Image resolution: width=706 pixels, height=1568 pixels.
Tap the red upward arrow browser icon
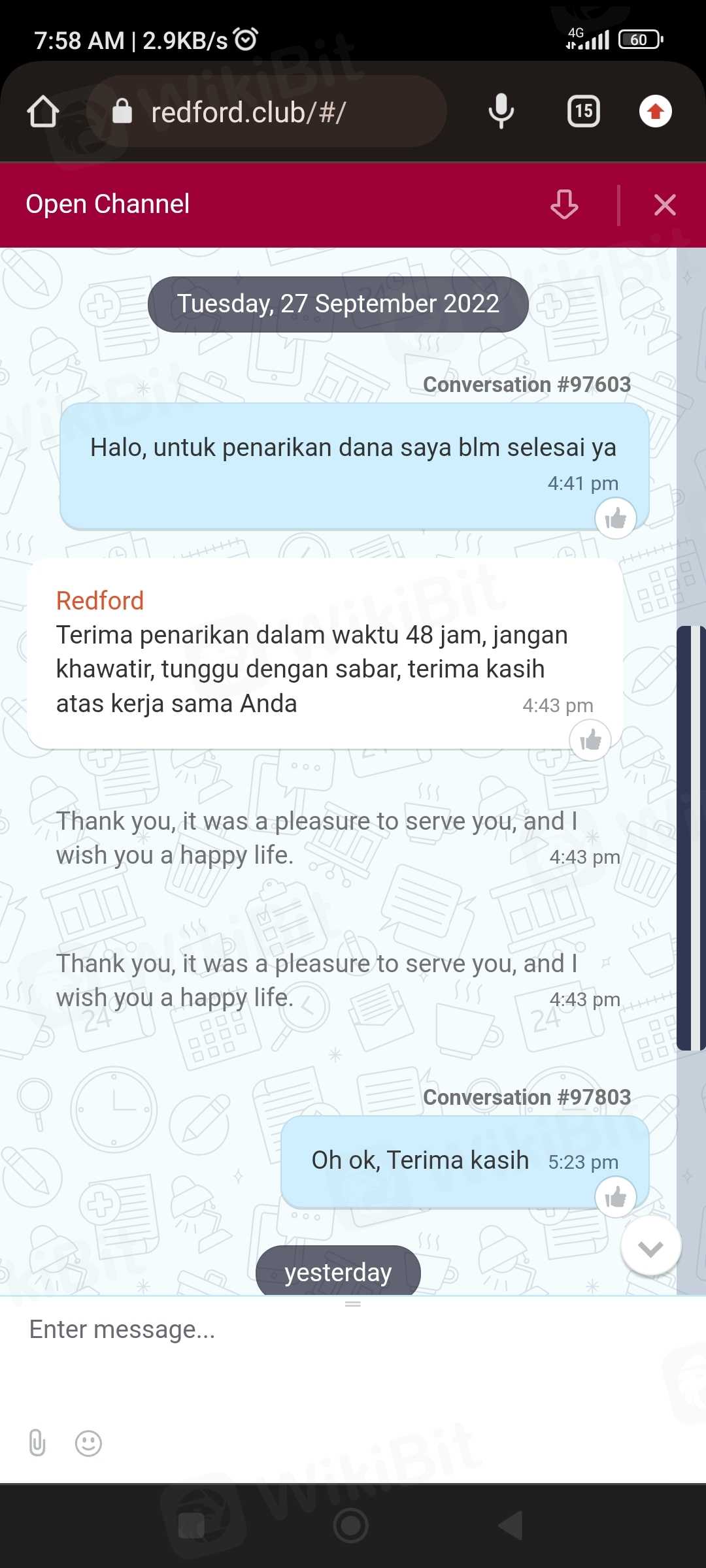coord(655,112)
